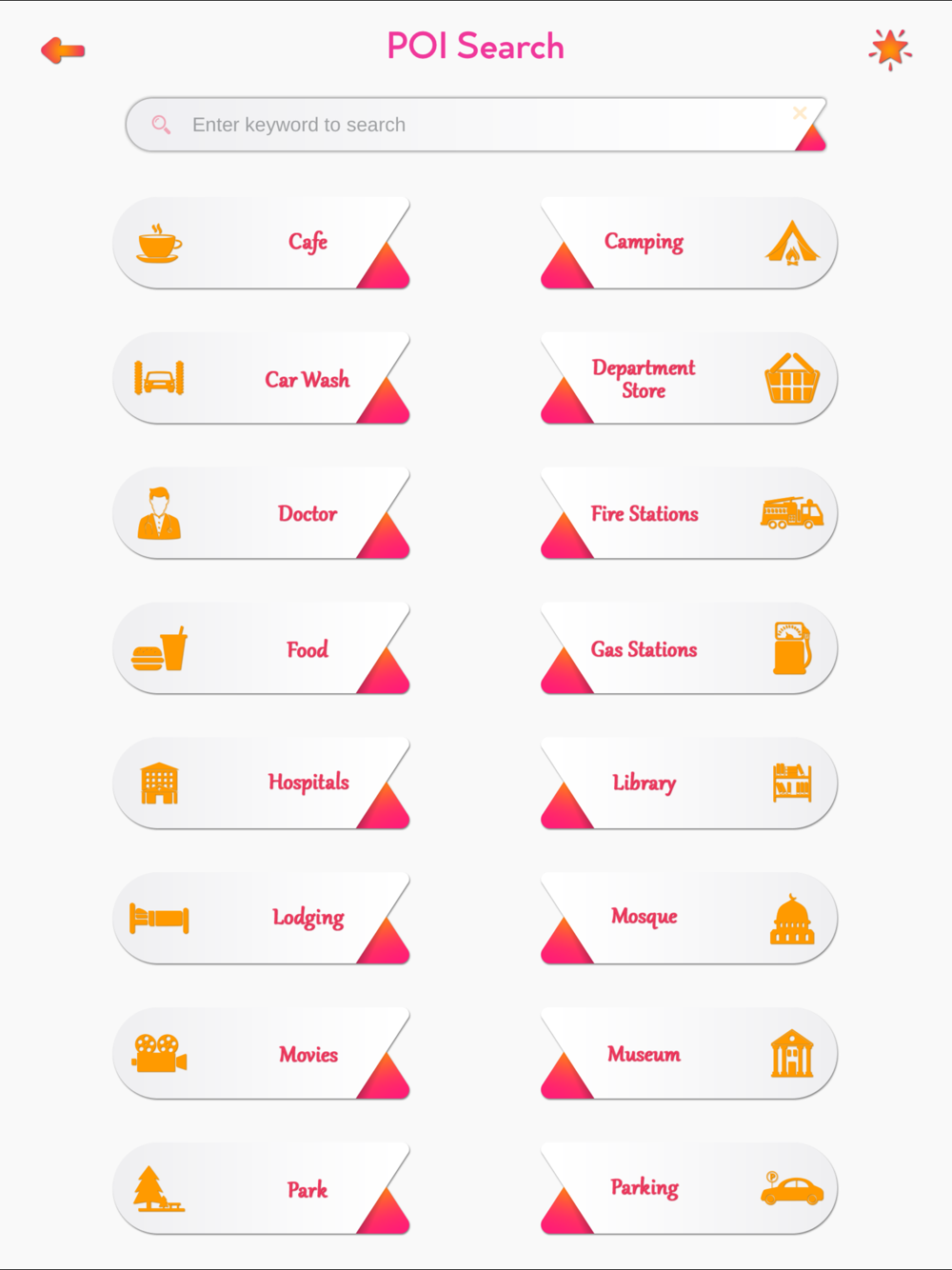Choose the Doctor category
The image size is (952, 1270).
262,513
